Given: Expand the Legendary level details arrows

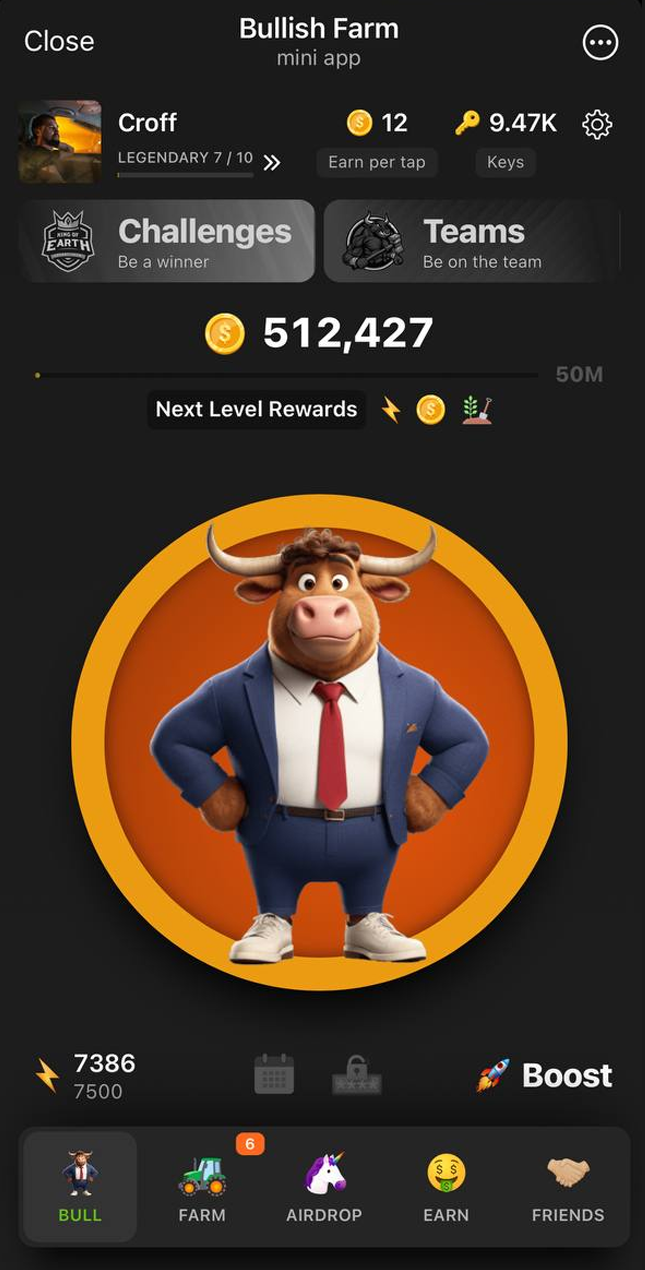Looking at the screenshot, I should point(272,162).
